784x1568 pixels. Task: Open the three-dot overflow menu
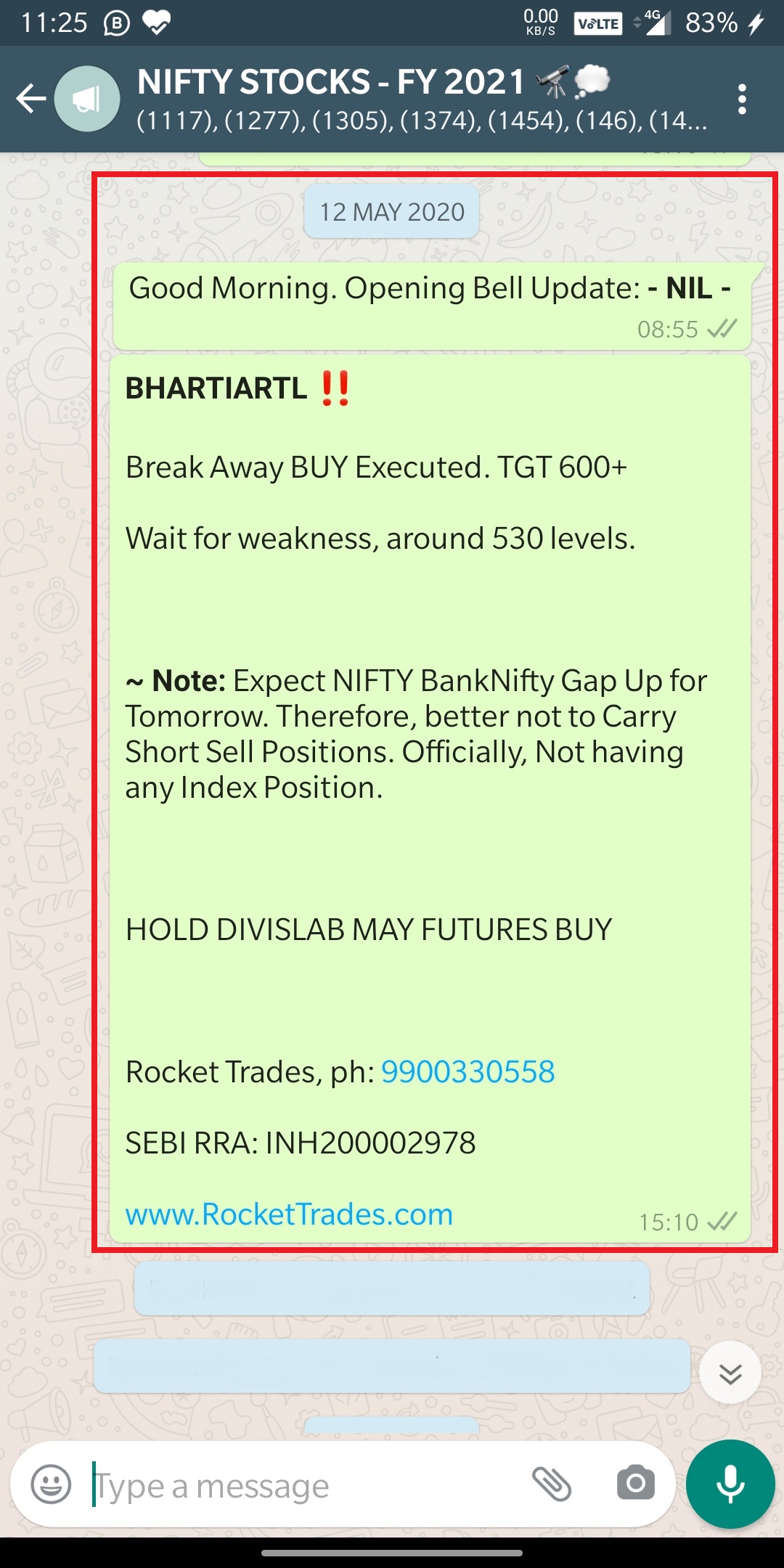pyautogui.click(x=741, y=99)
